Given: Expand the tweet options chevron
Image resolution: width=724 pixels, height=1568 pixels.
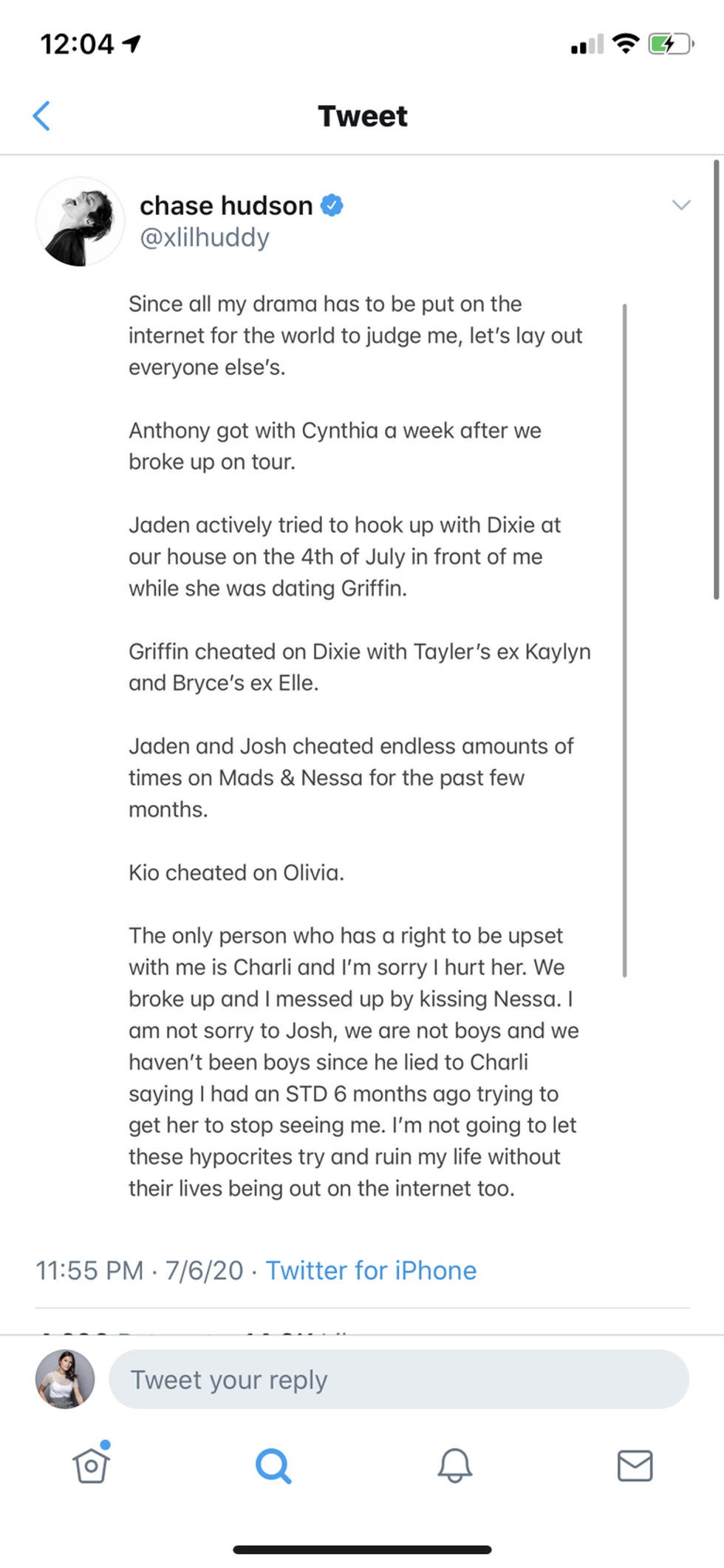Looking at the screenshot, I should point(680,205).
